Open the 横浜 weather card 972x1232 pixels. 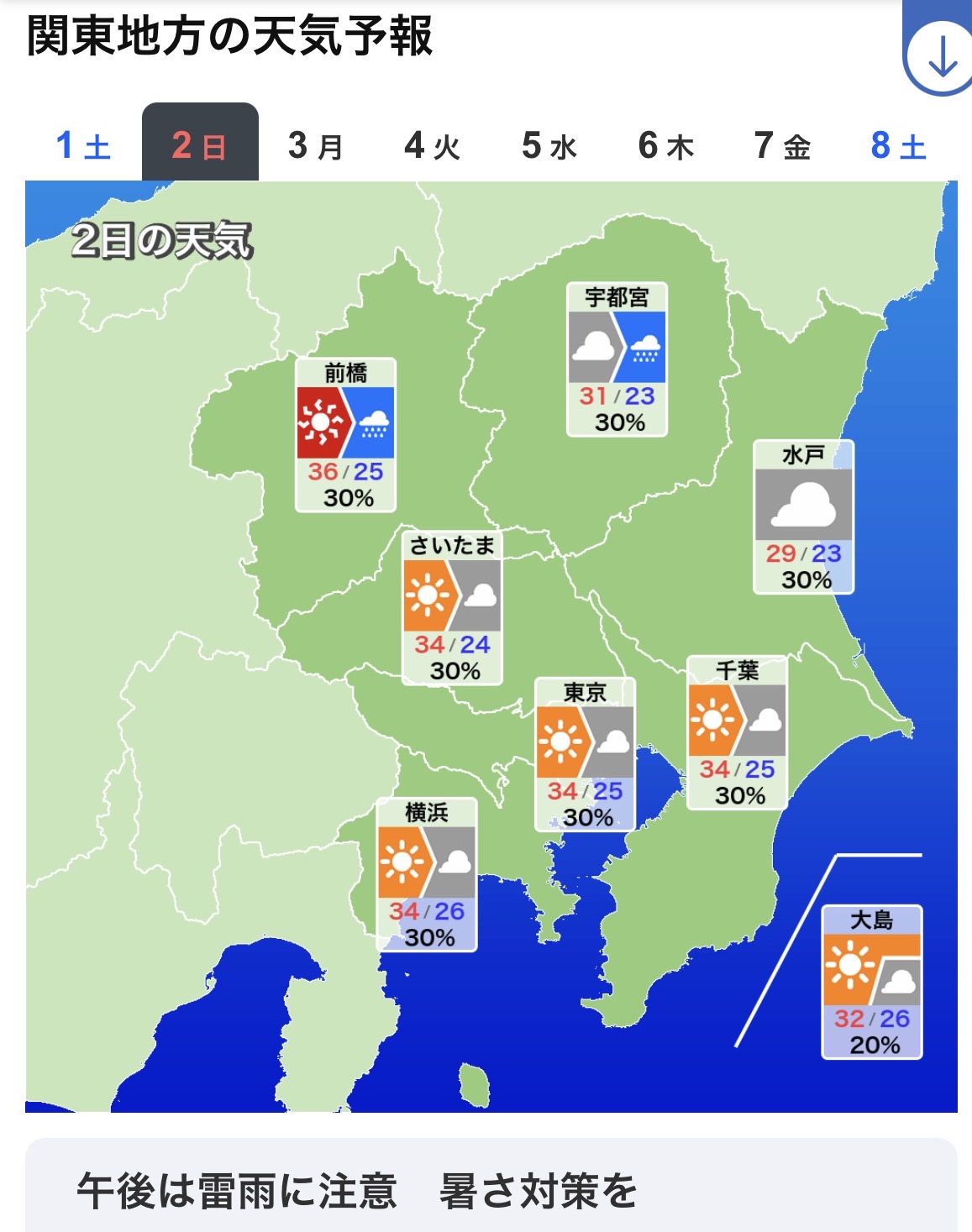coord(427,874)
